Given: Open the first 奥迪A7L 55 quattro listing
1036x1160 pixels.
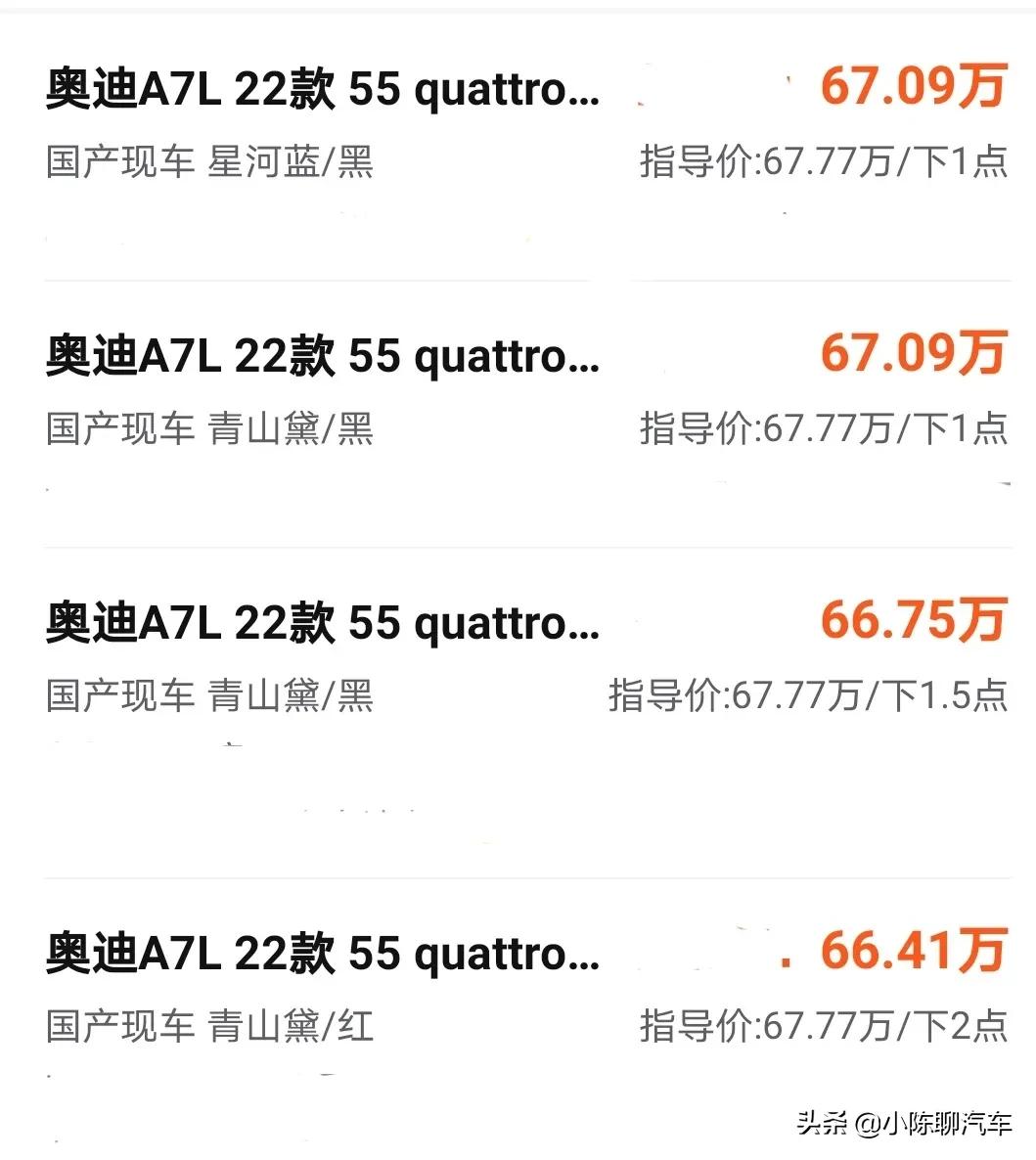Looking at the screenshot, I should pos(323,88).
